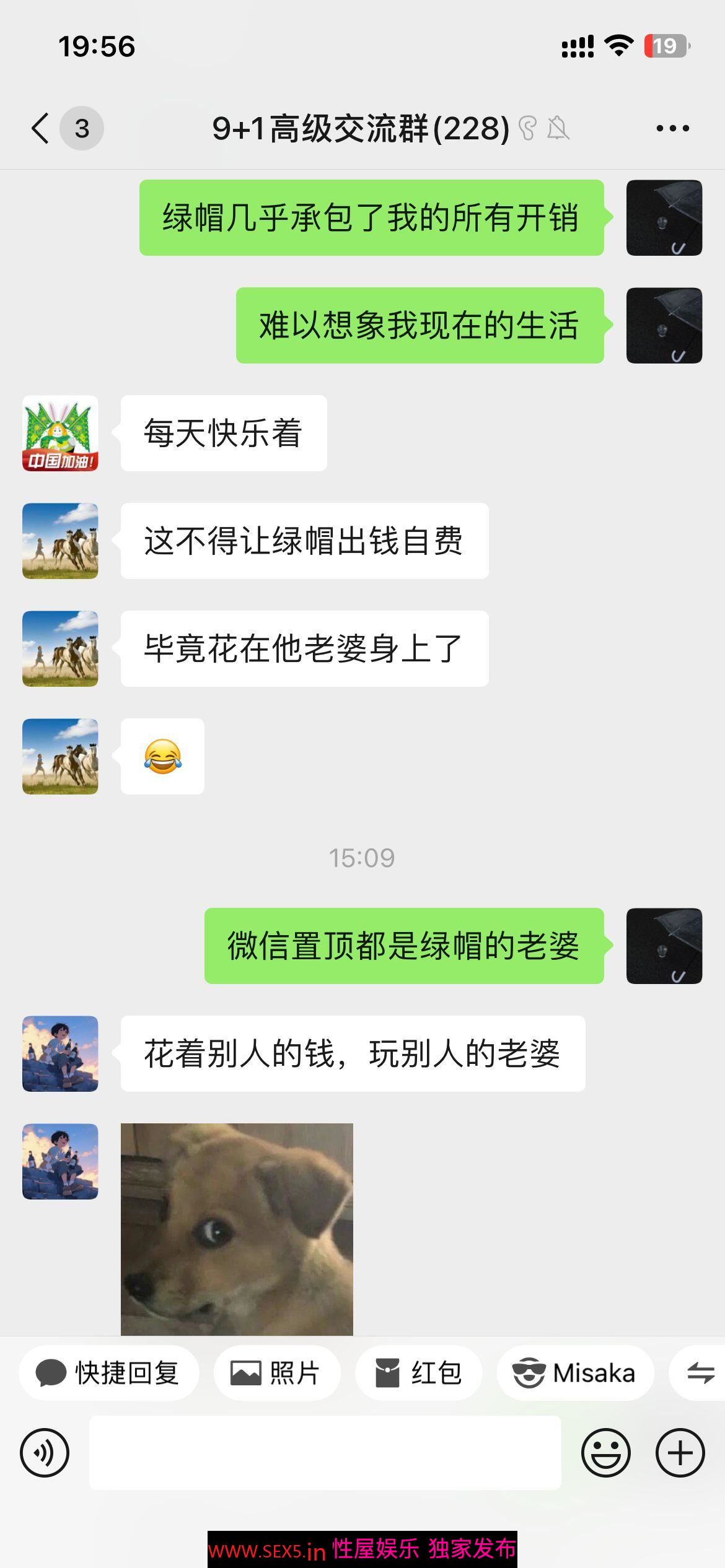Open the plus attachments menu
Screen dimensions: 725x1568
pyautogui.click(x=680, y=1452)
